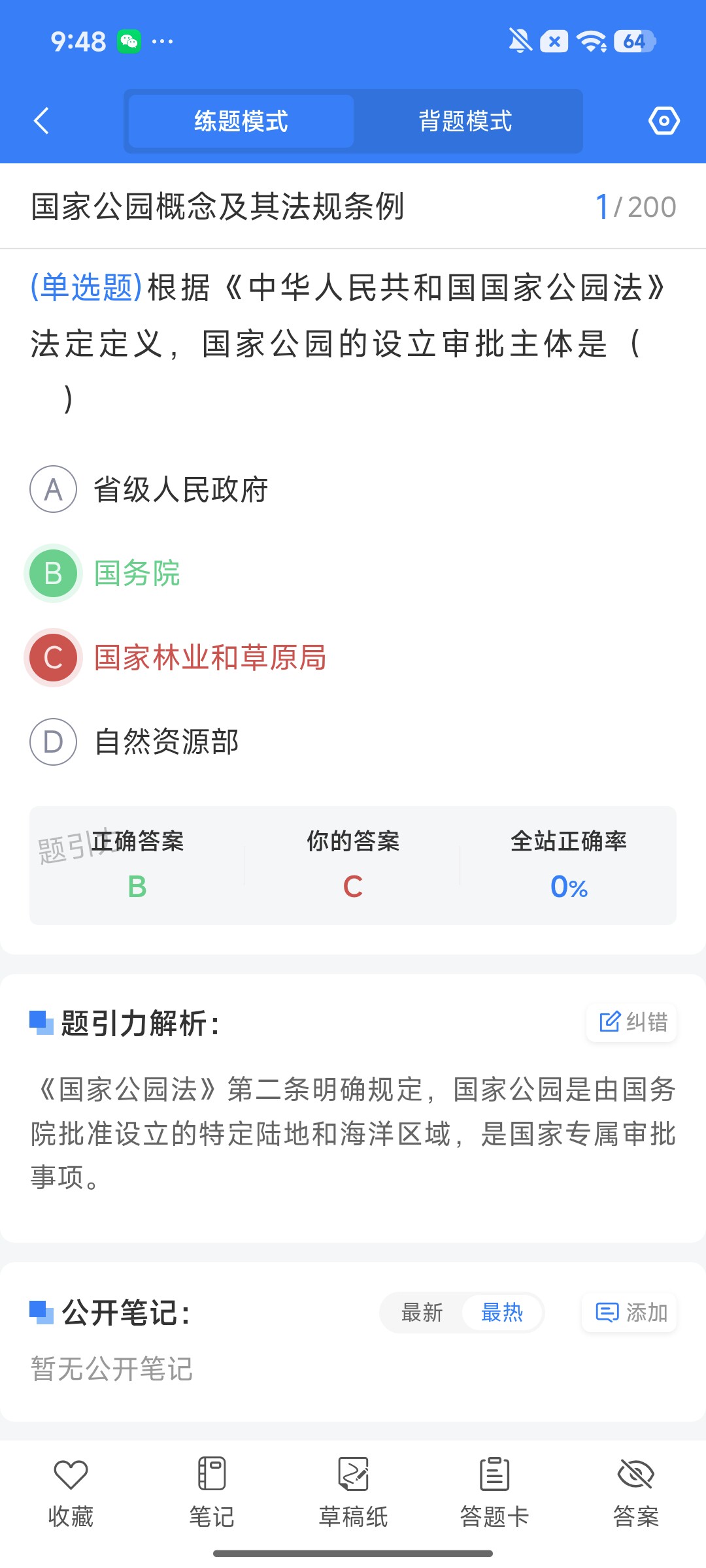Tap 添加 to add a note

pyautogui.click(x=629, y=1313)
